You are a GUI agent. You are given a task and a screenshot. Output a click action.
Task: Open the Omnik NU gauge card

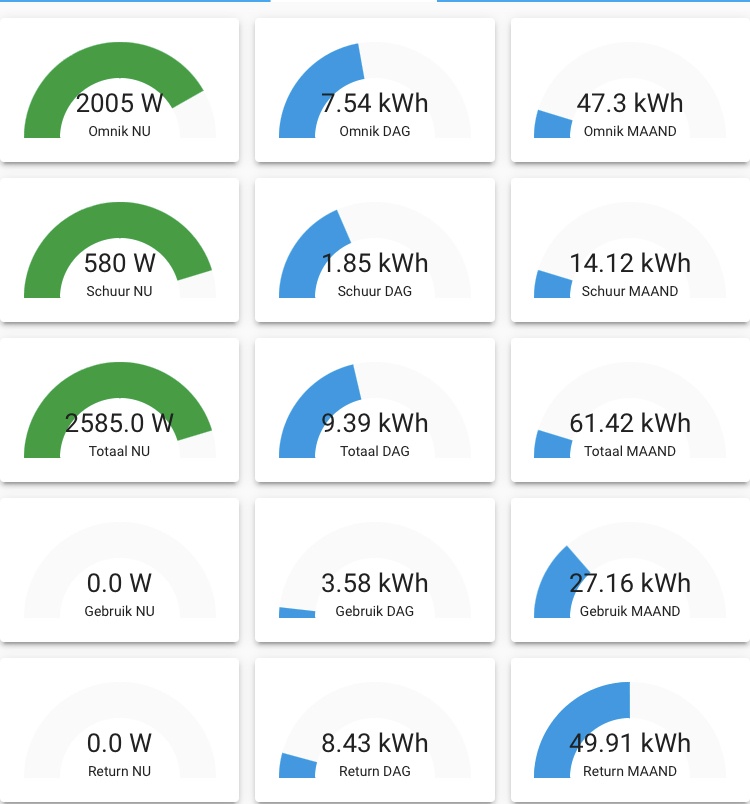click(x=120, y=90)
